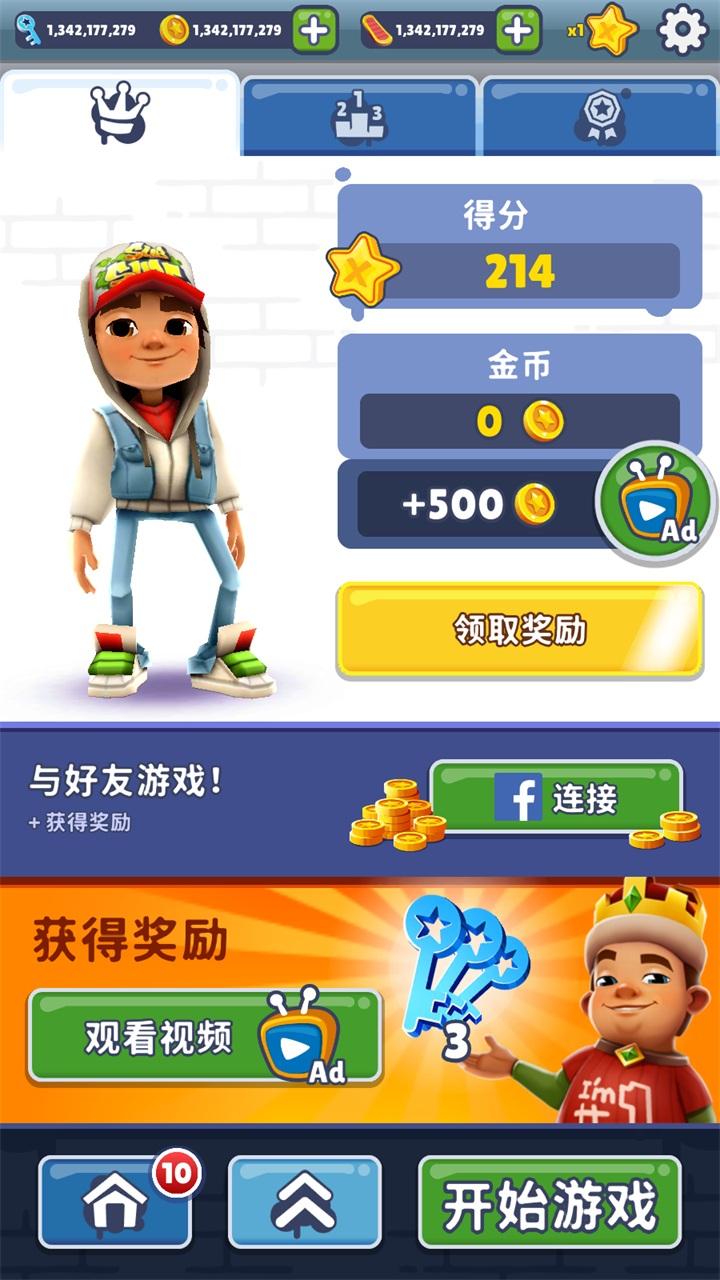Image resolution: width=720 pixels, height=1280 pixels.
Task: Open the double-chevron boost button
Action: pos(304,1202)
